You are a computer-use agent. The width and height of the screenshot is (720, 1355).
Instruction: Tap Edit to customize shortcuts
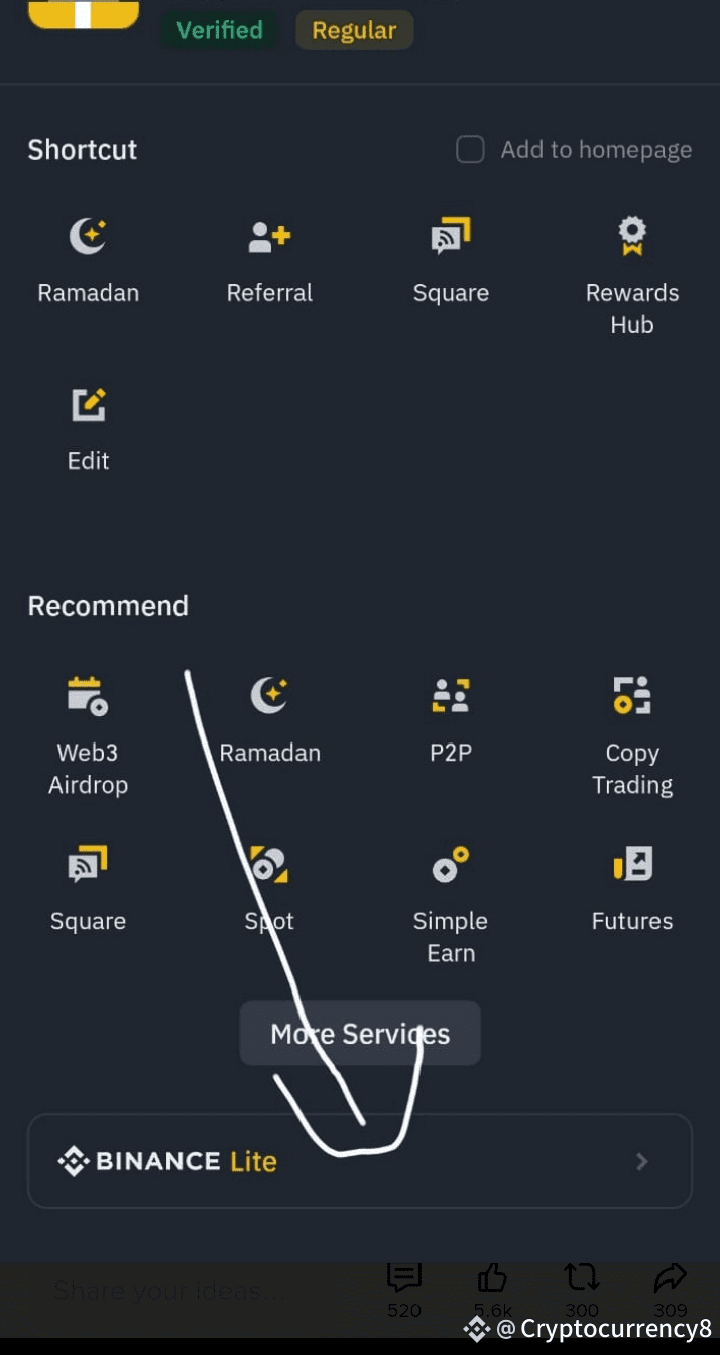(88, 430)
